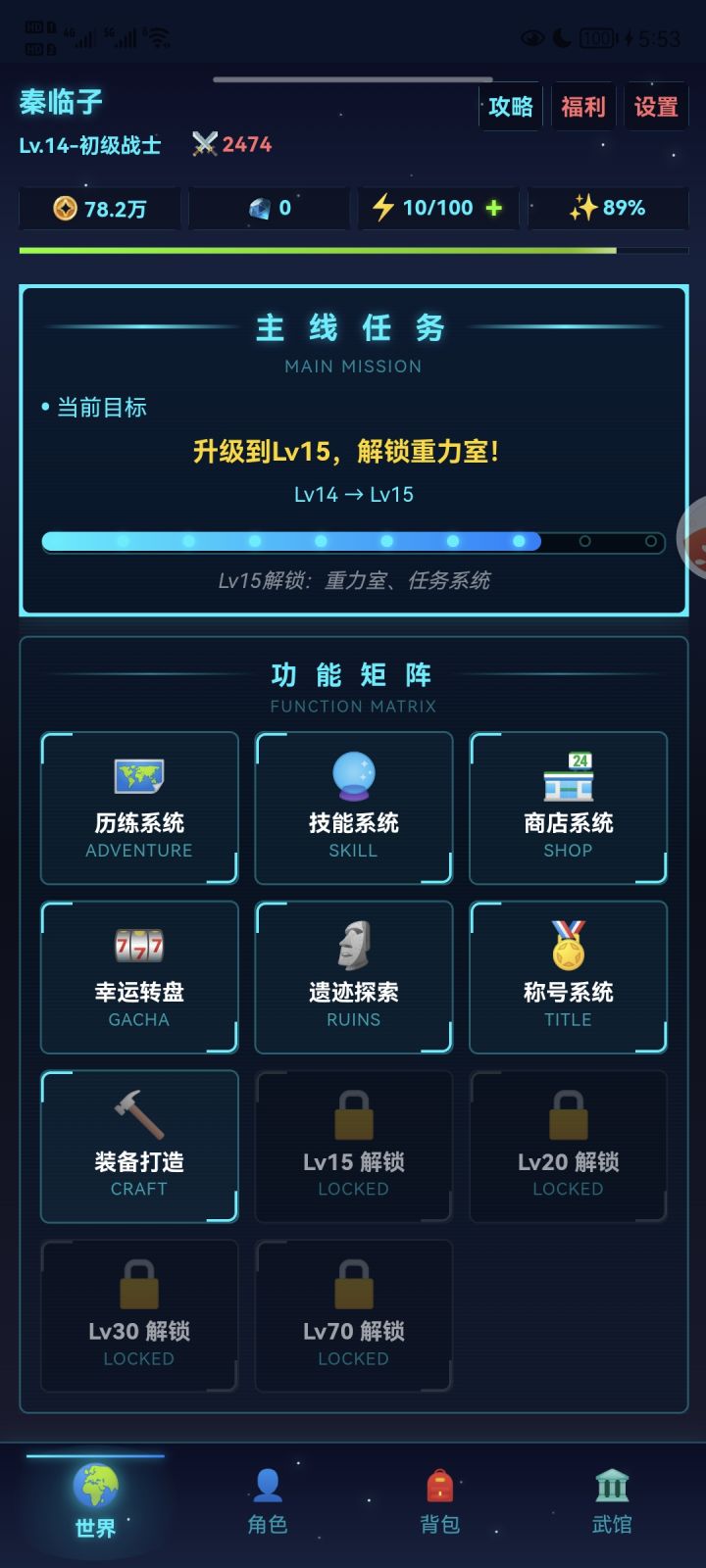Click the main mission progress bar
This screenshot has width=706, height=1568.
point(353,540)
